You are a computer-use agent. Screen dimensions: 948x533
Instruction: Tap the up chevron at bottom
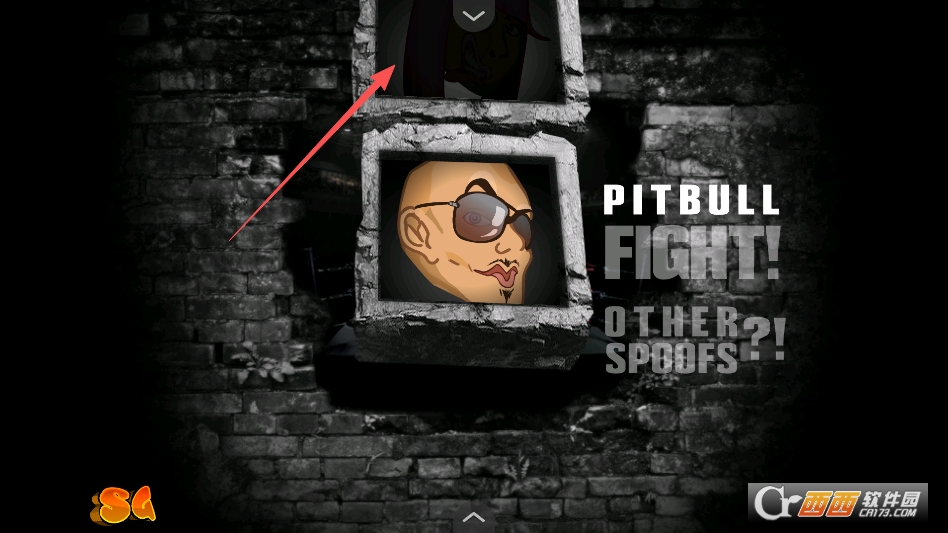[474, 518]
